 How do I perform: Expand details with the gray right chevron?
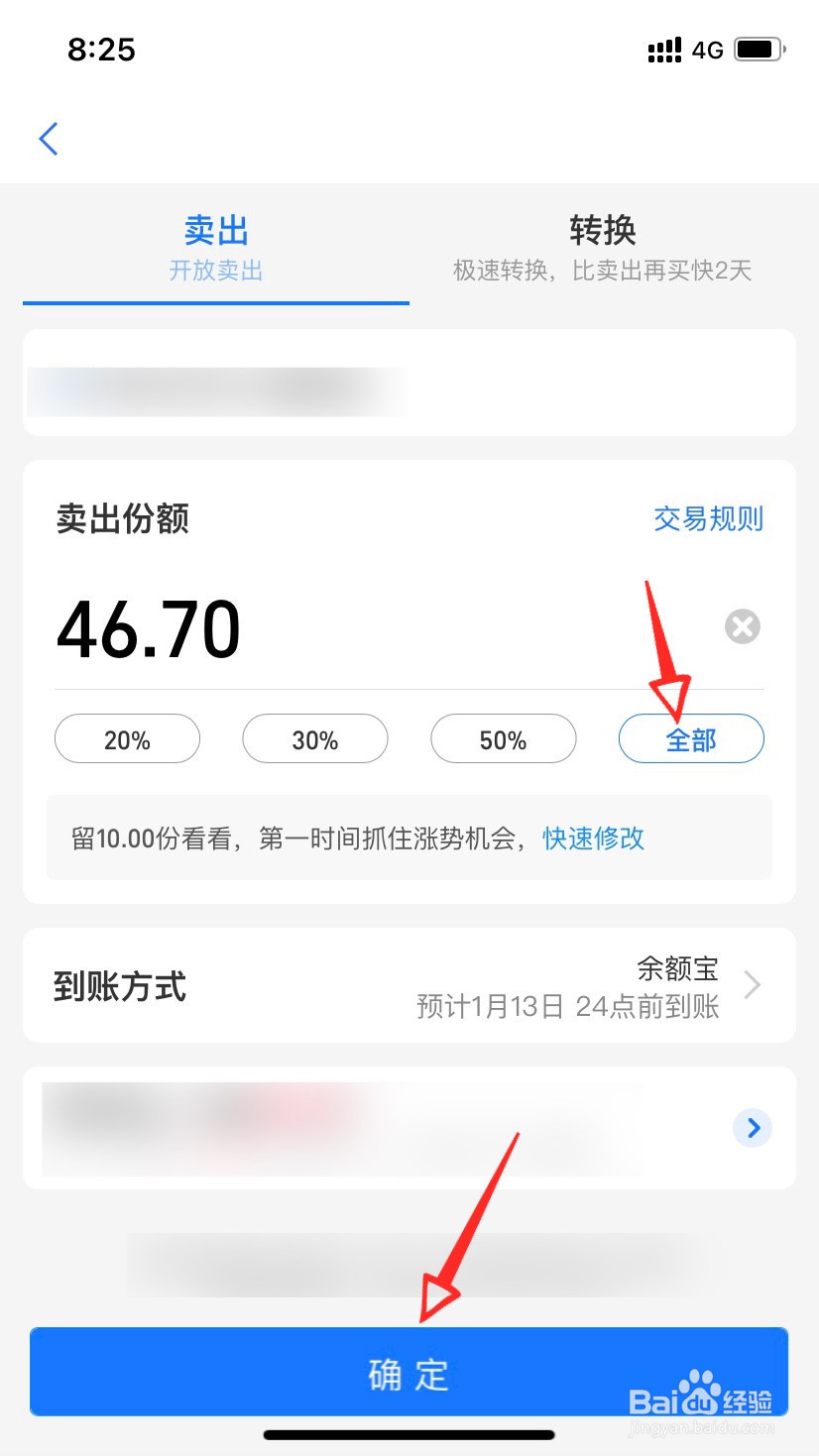[x=752, y=984]
